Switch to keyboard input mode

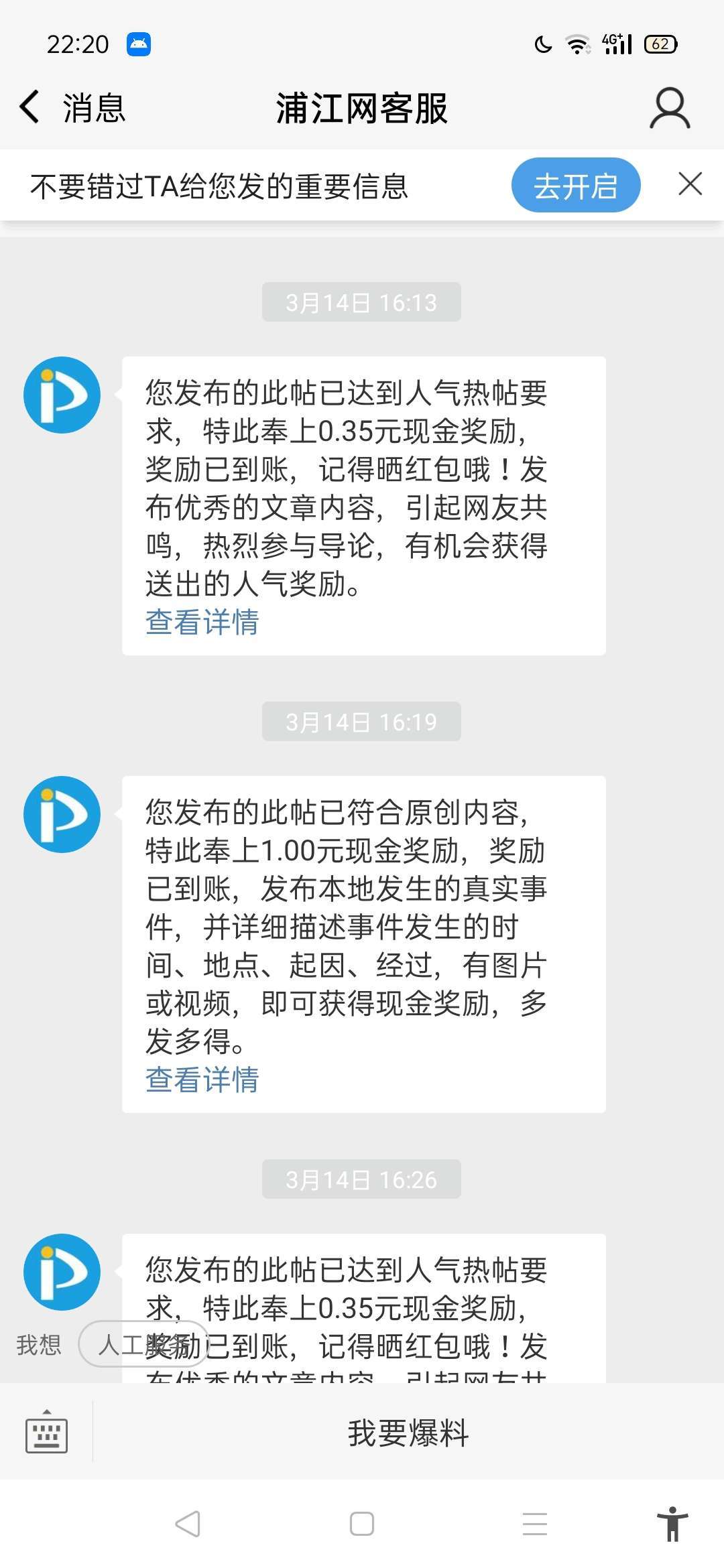(x=46, y=1431)
